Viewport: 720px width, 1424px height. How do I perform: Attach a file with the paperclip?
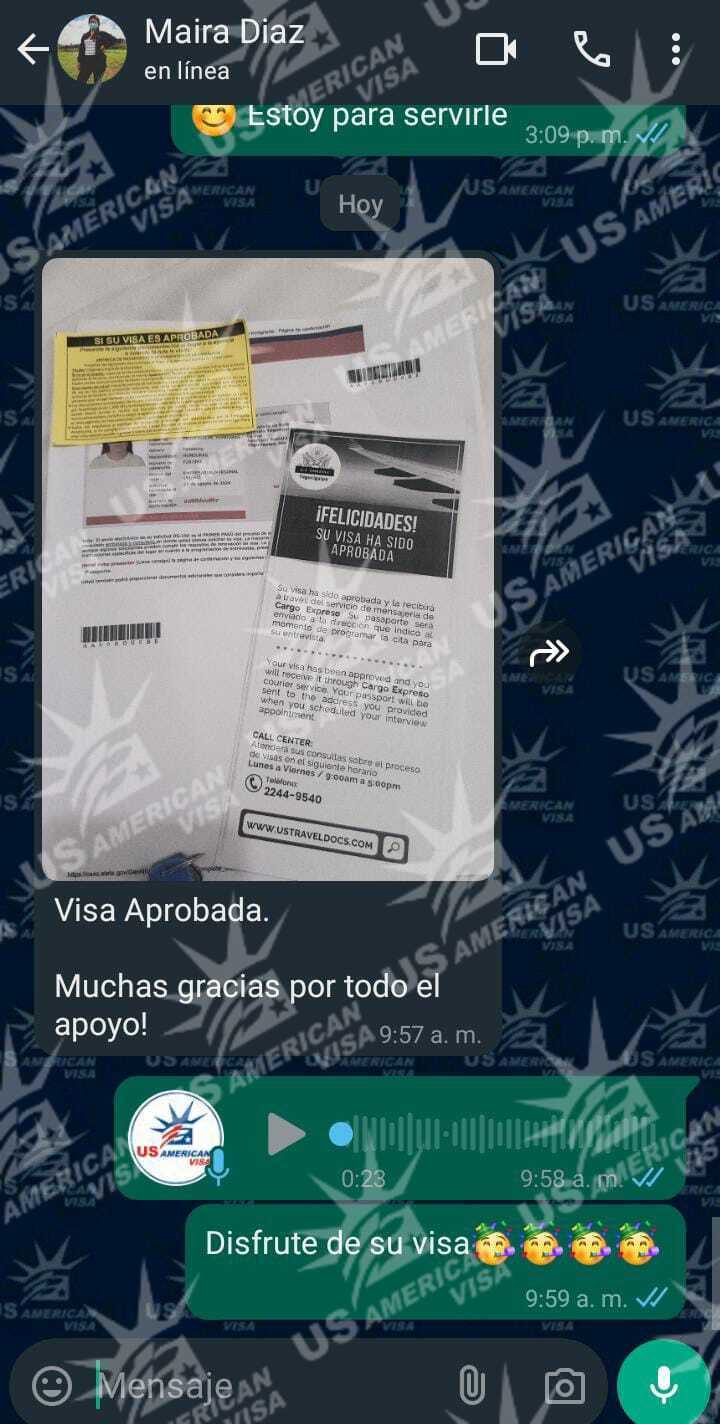coord(471,1386)
